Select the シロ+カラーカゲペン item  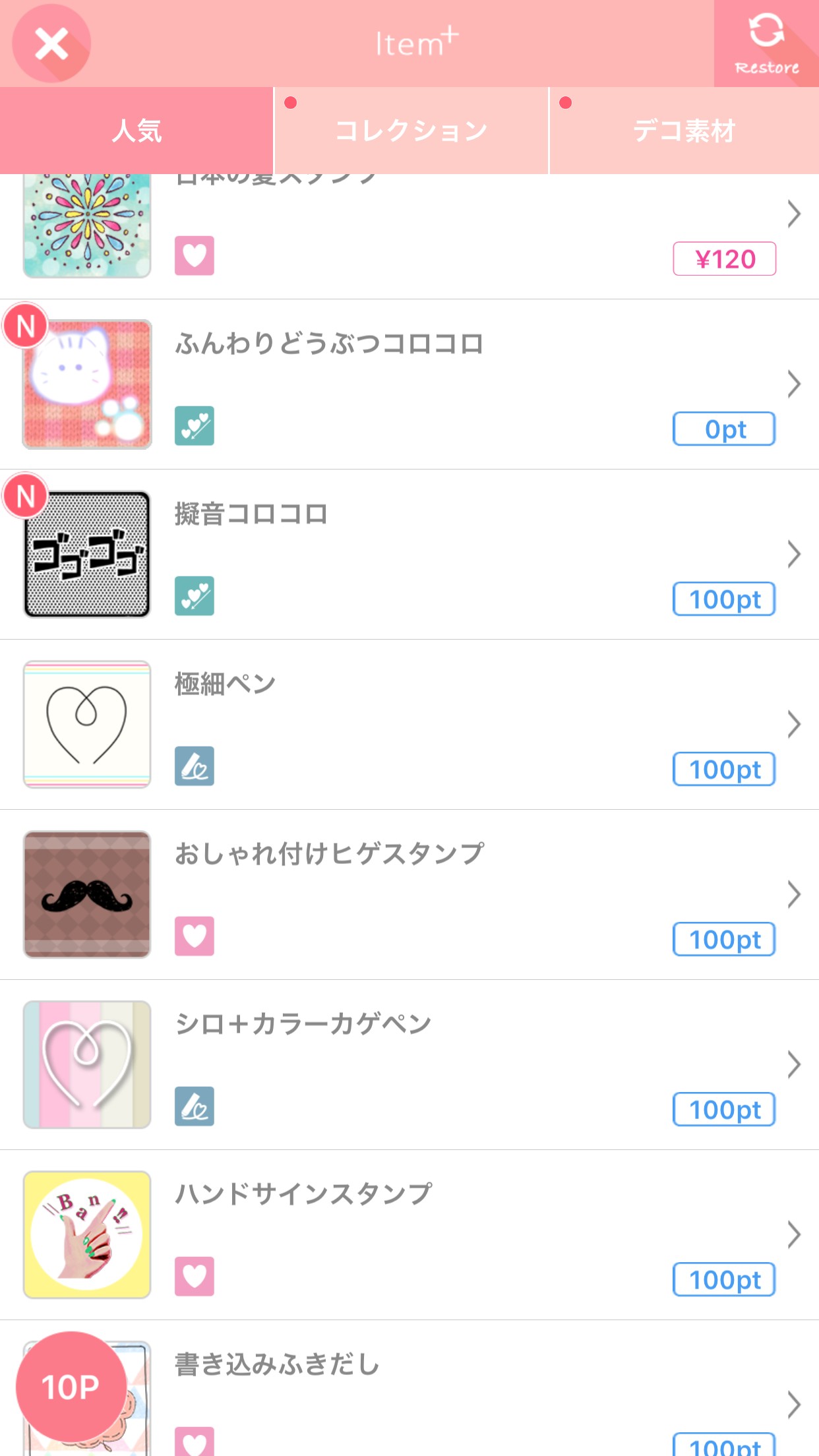point(303,1025)
